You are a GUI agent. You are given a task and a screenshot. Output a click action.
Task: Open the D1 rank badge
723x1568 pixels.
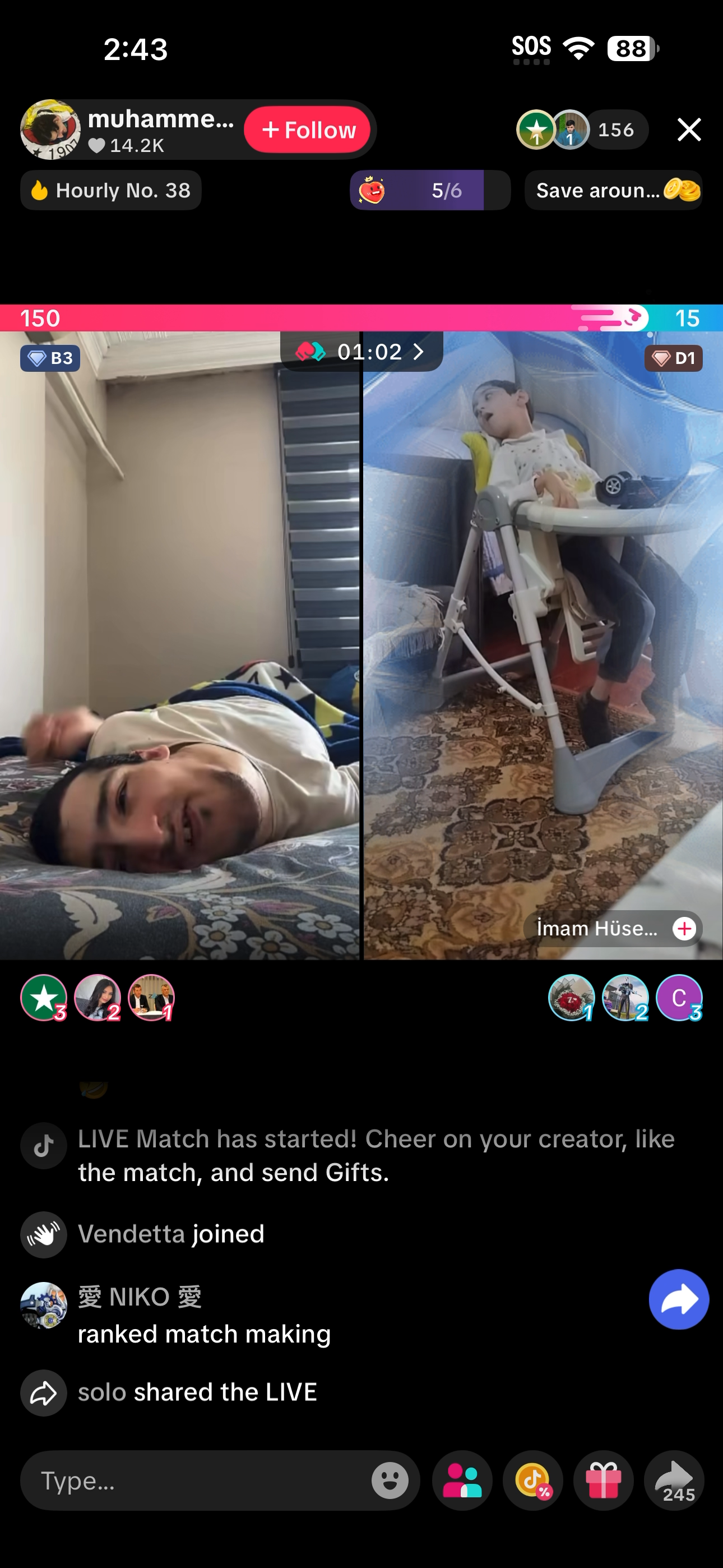pos(673,358)
